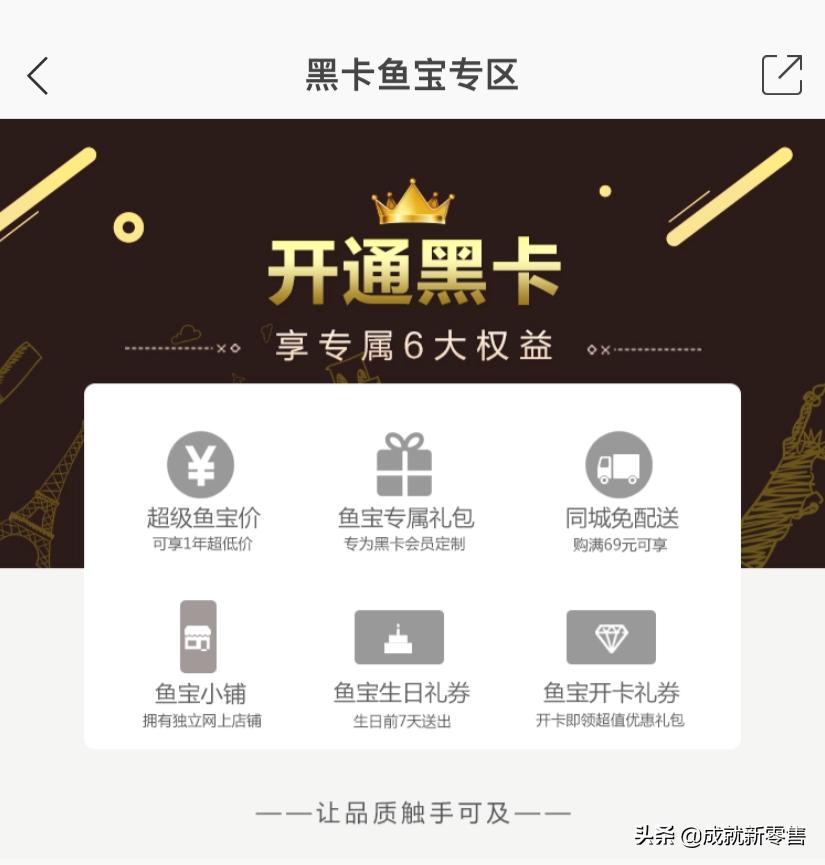This screenshot has height=865, width=825.
Task: Select the ¥ coin icon for 超级鱼宝价
Action: tap(200, 463)
